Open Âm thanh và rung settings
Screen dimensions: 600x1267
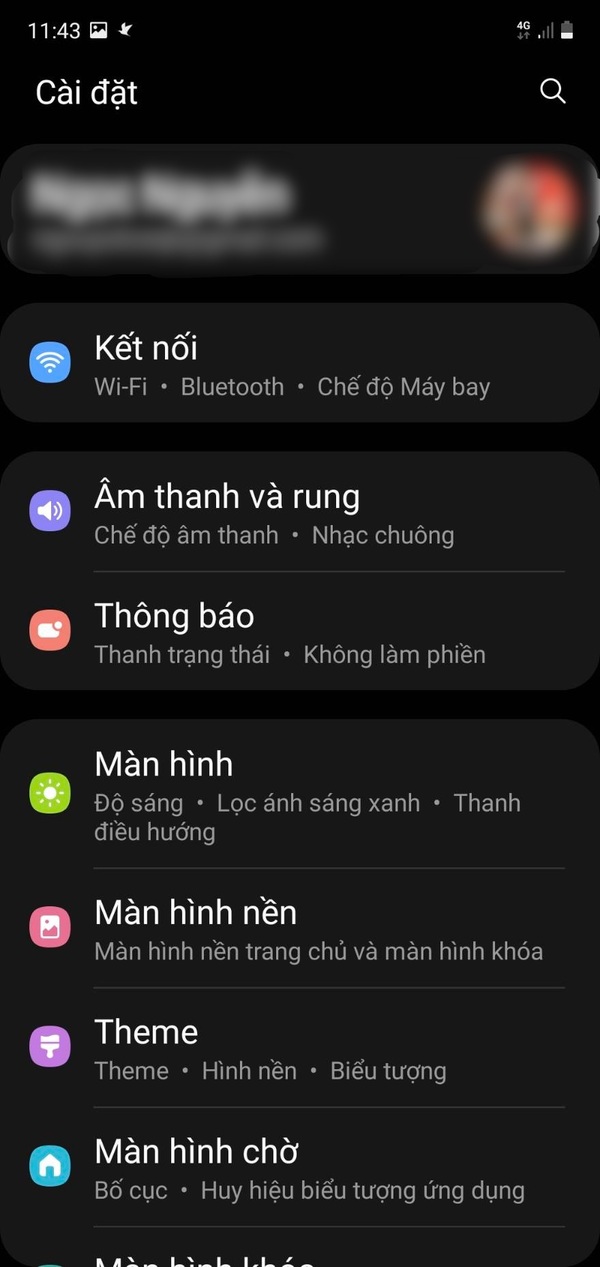pyautogui.click(x=300, y=513)
